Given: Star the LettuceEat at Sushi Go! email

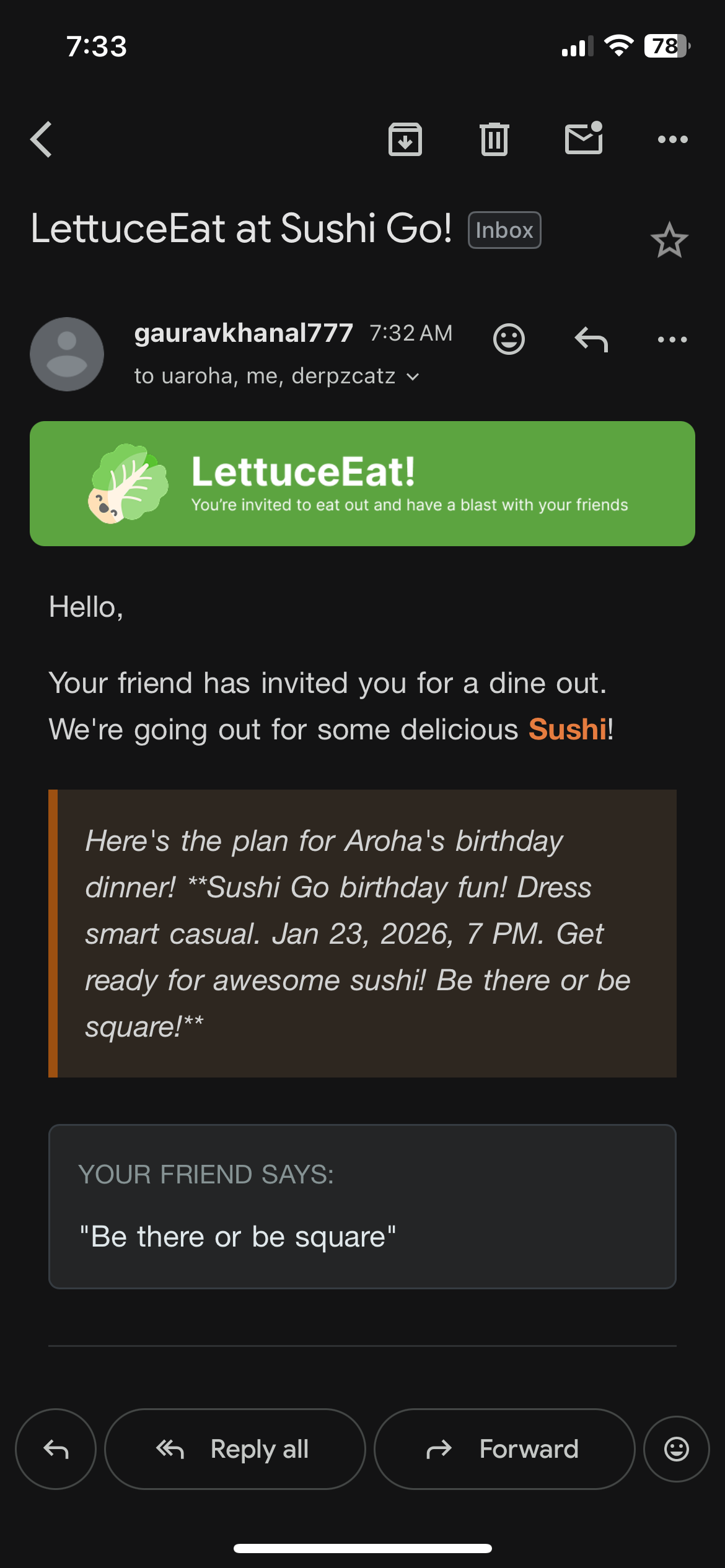Looking at the screenshot, I should pyautogui.click(x=669, y=240).
